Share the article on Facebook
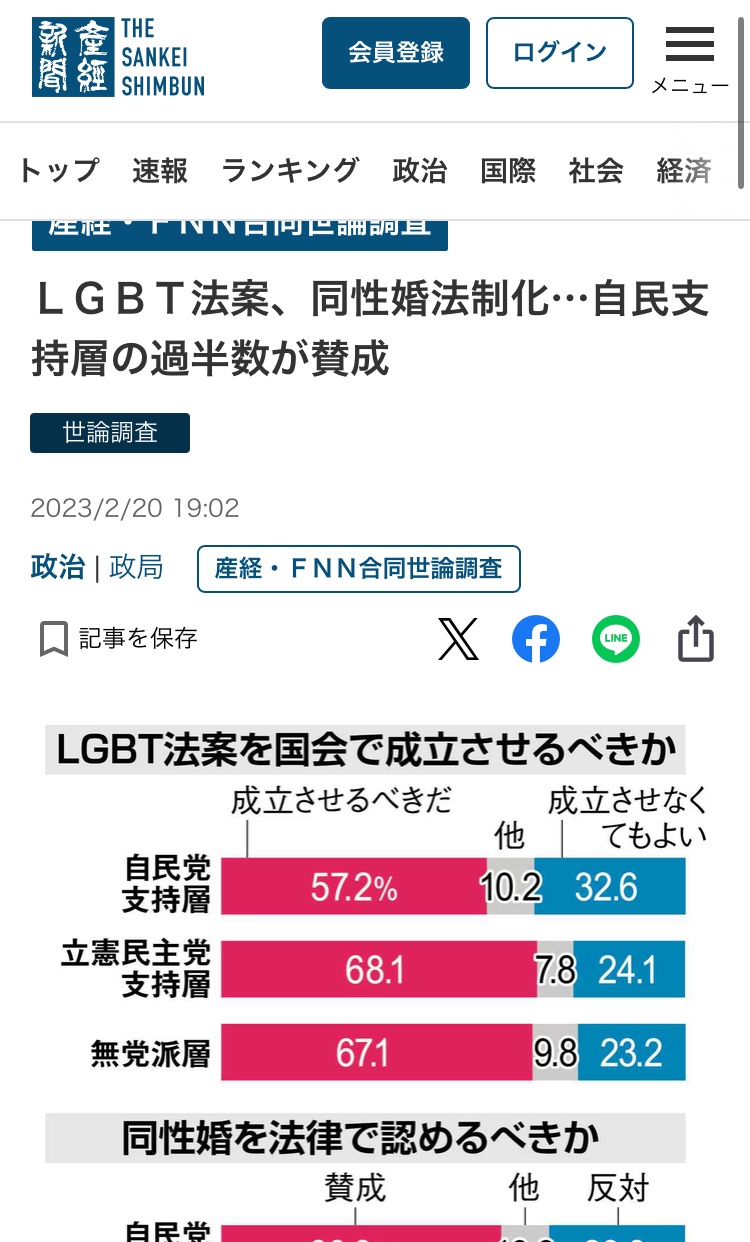This screenshot has height=1242, width=750. click(x=536, y=639)
